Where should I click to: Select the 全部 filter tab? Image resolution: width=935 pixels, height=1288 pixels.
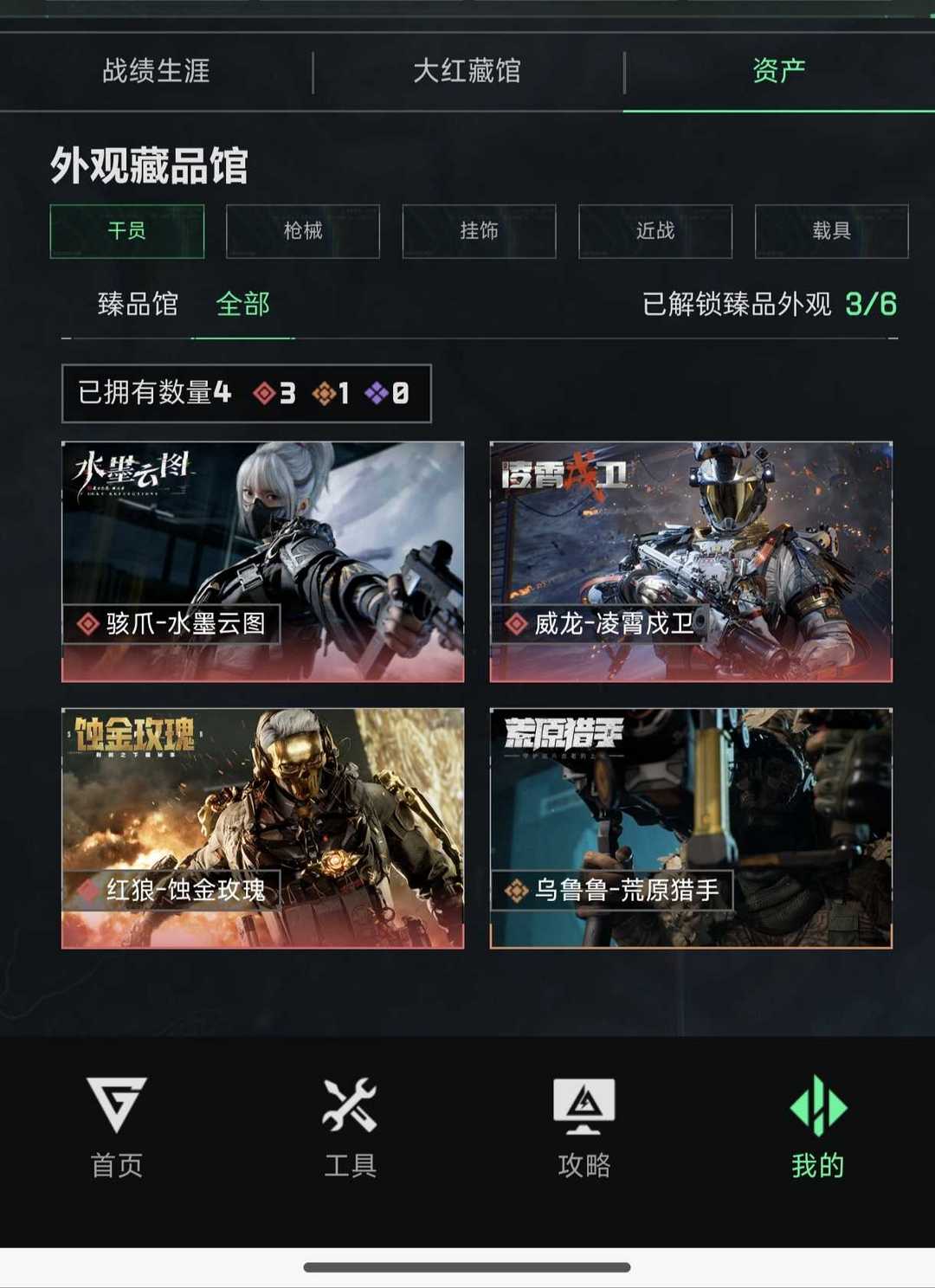245,305
